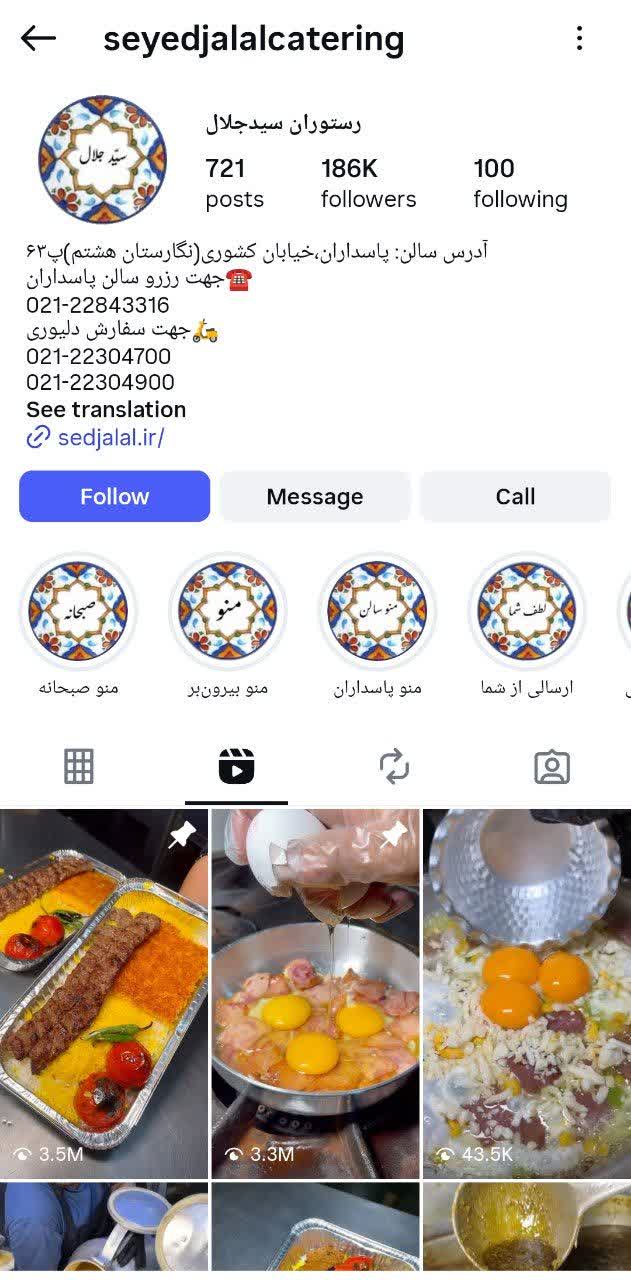Select the Reels tab

click(236, 766)
